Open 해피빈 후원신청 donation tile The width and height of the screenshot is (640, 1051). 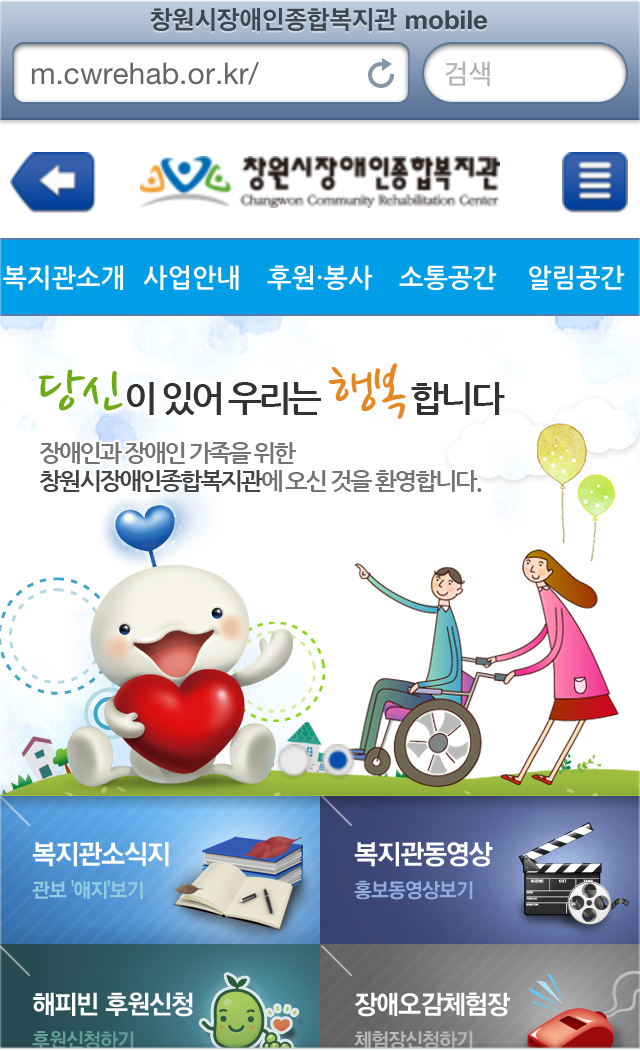pos(160,998)
